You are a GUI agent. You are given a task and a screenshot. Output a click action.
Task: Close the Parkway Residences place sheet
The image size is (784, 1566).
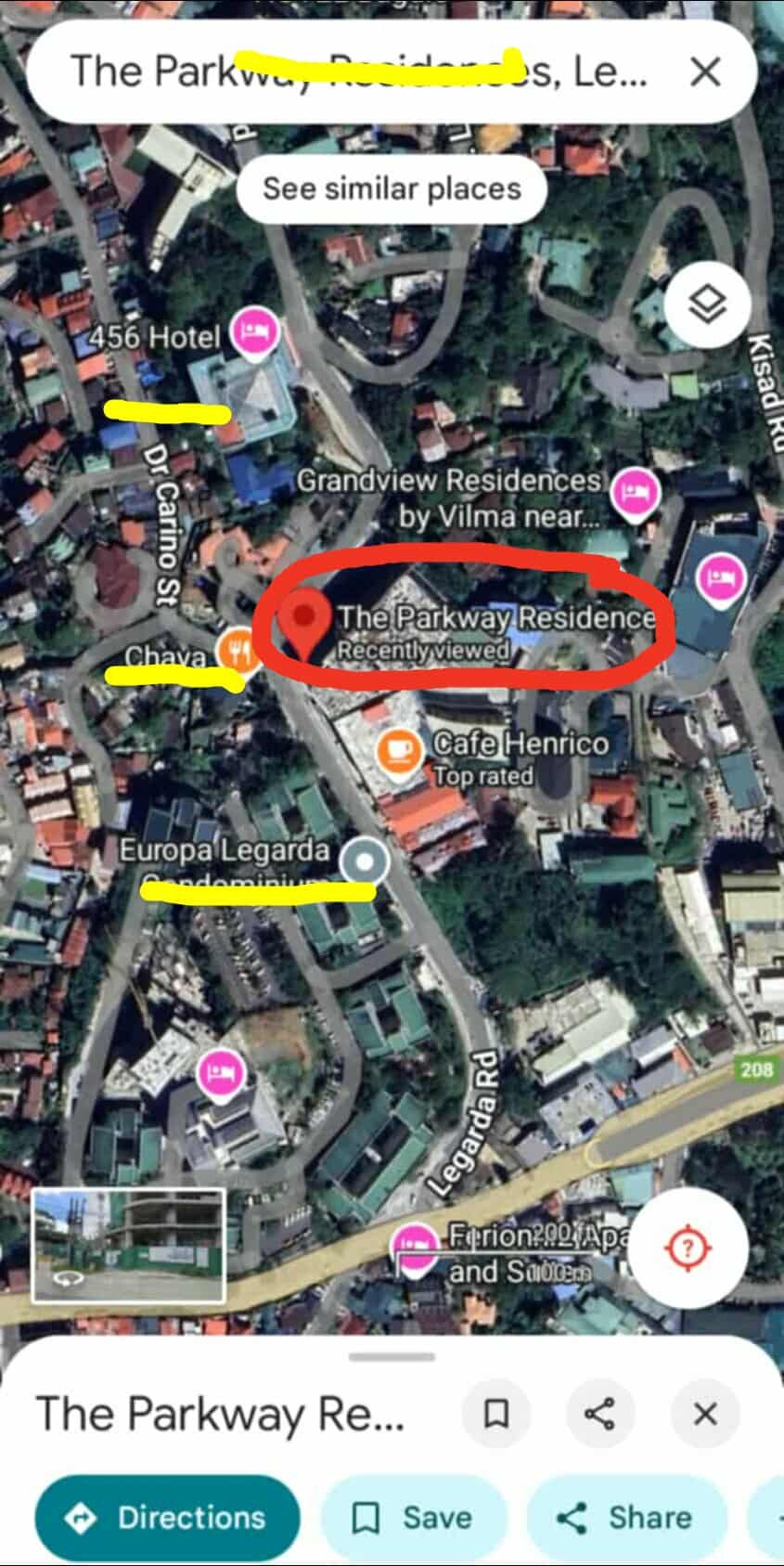pos(705,1414)
